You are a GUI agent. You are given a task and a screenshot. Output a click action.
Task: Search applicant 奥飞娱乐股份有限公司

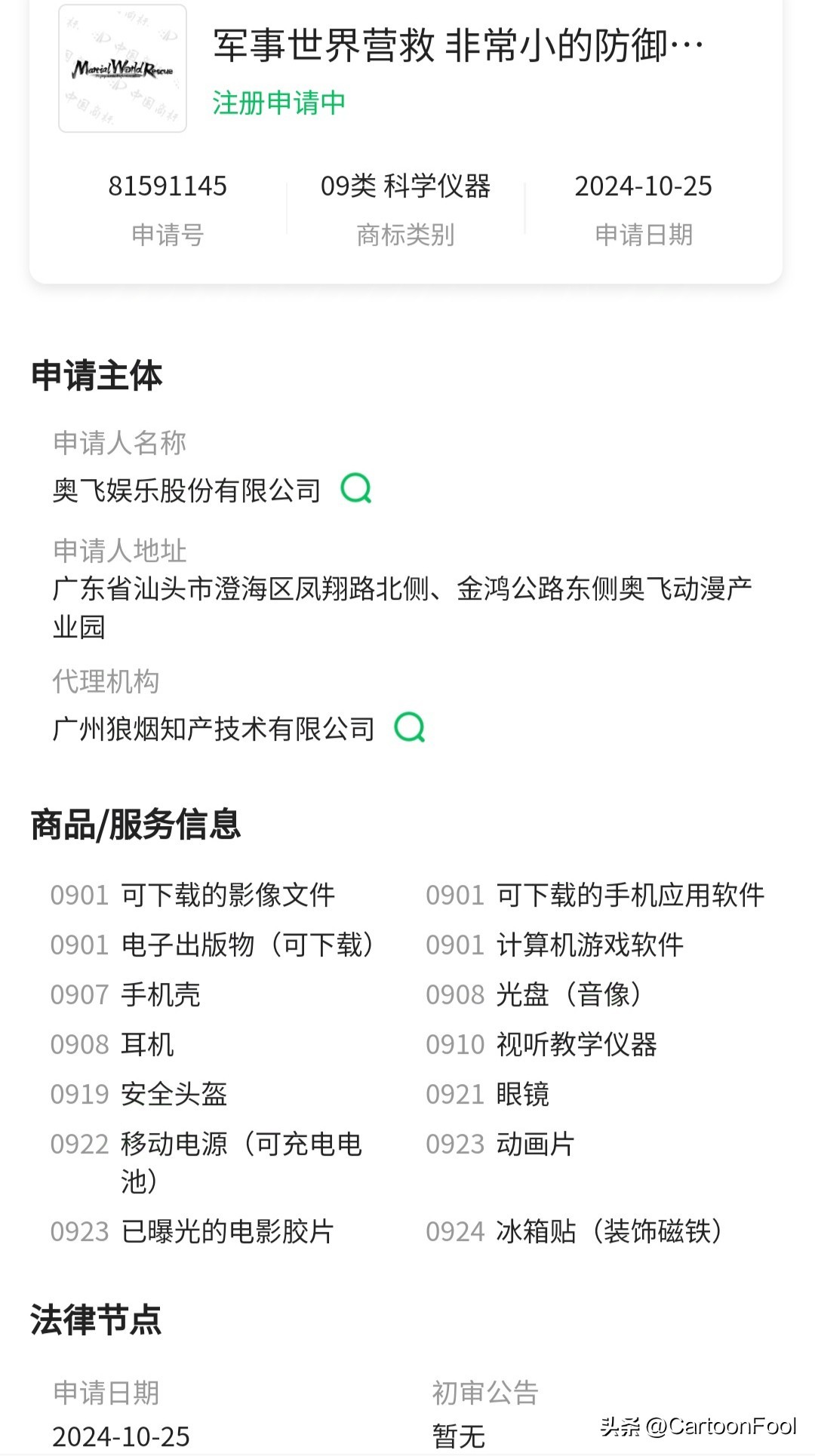click(x=356, y=488)
